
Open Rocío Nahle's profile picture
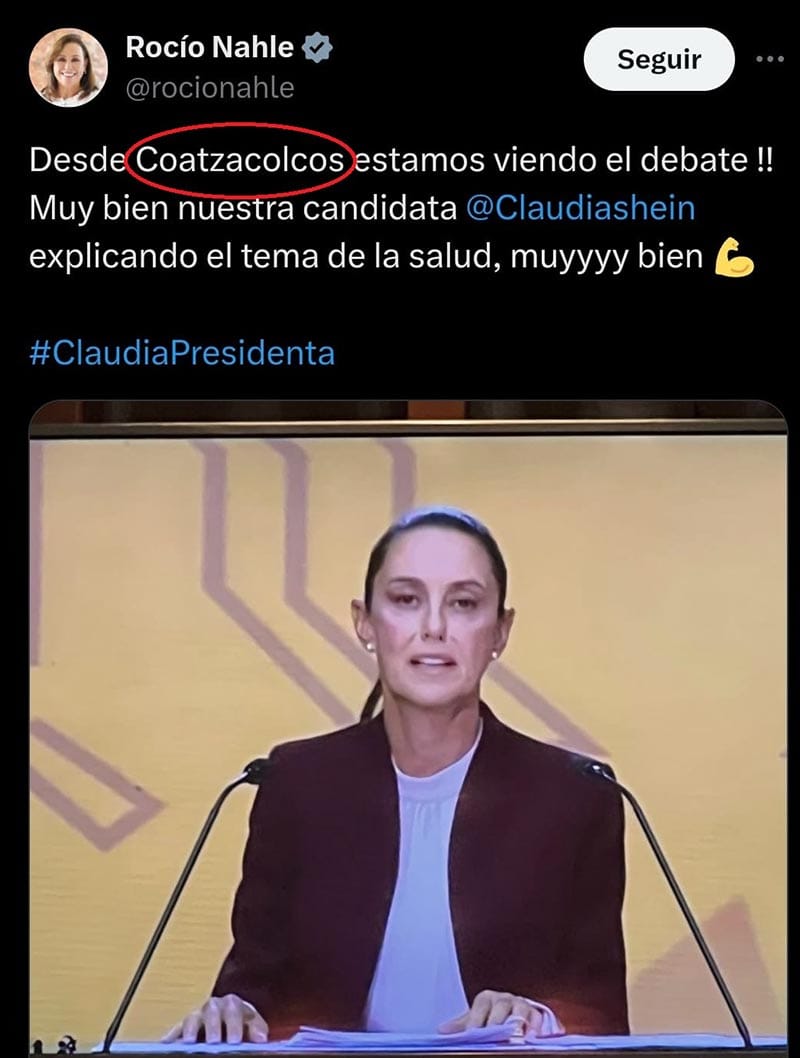68,67
